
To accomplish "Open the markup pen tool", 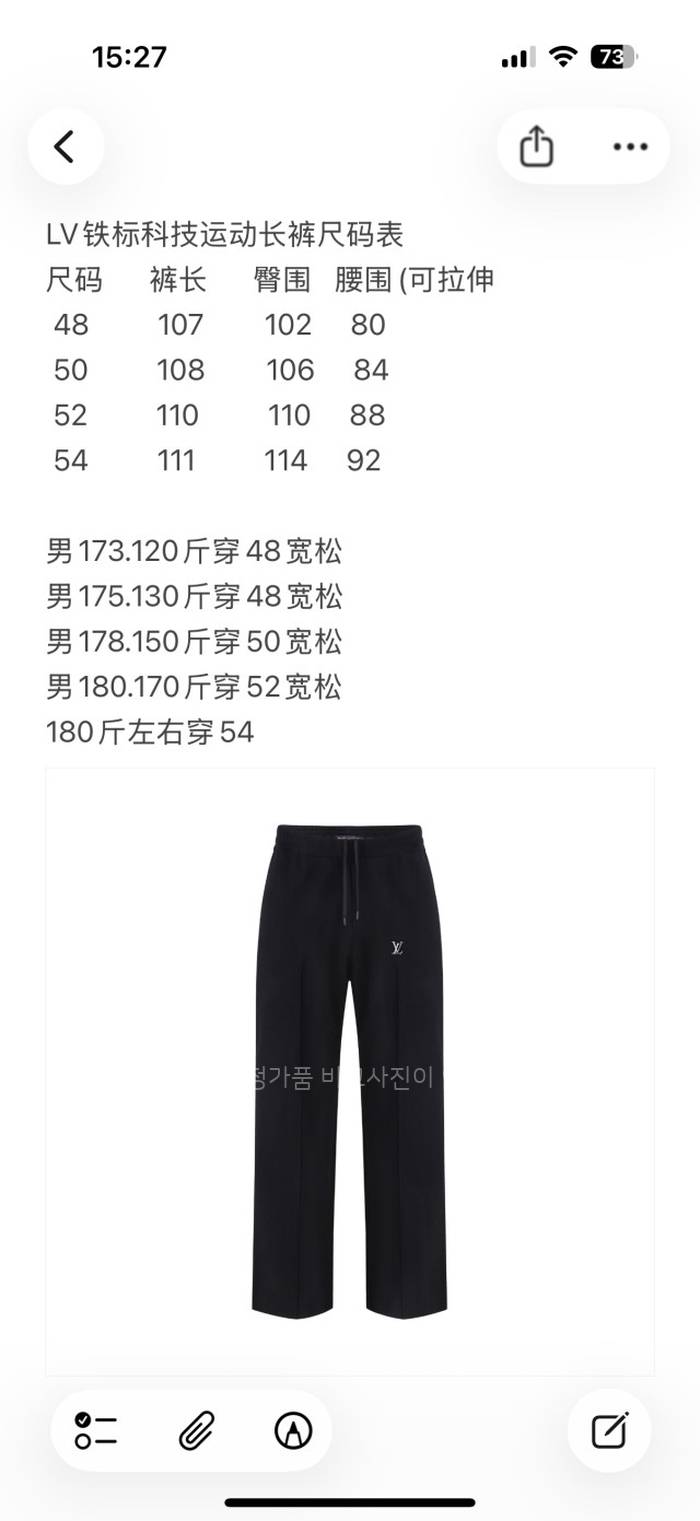I will (x=293, y=1431).
